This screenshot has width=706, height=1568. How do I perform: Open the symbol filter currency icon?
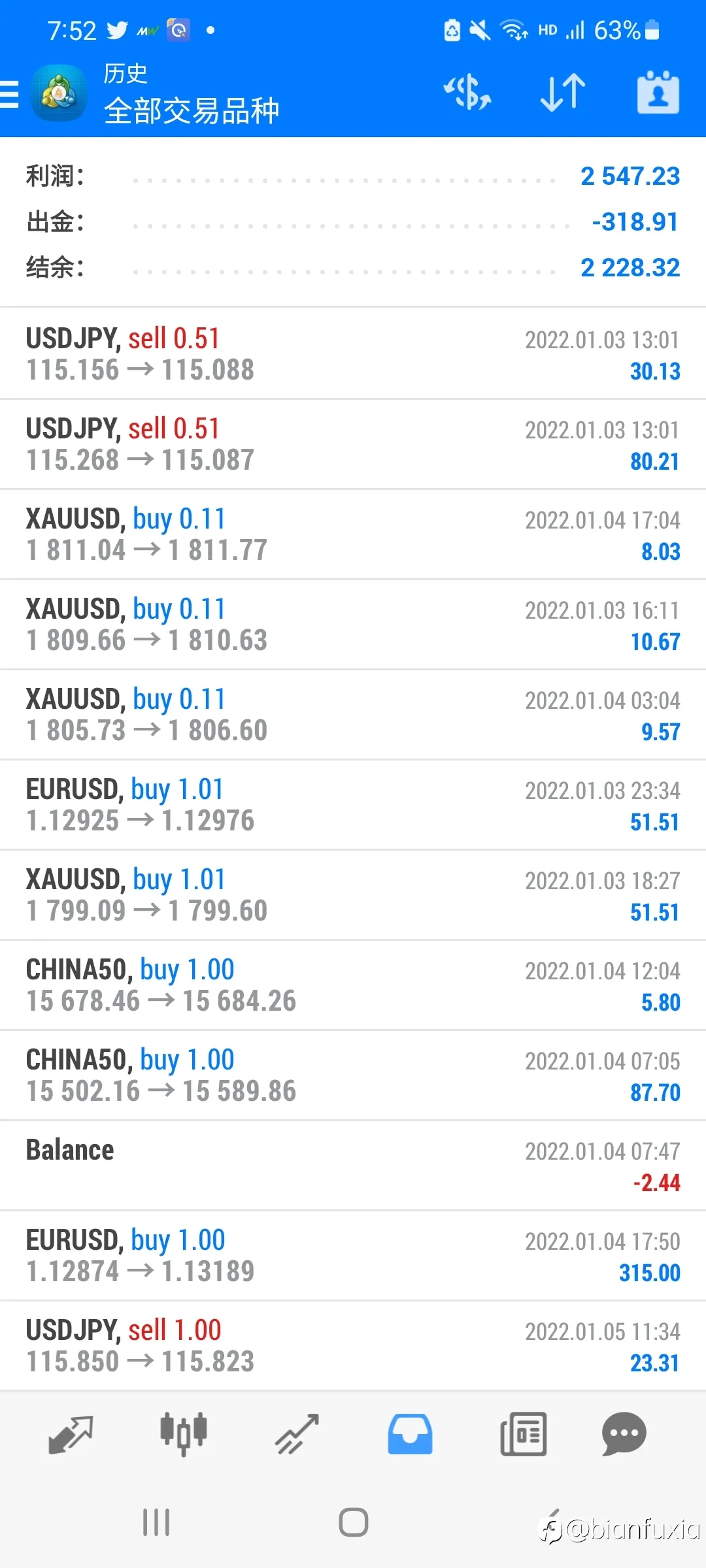coord(468,92)
